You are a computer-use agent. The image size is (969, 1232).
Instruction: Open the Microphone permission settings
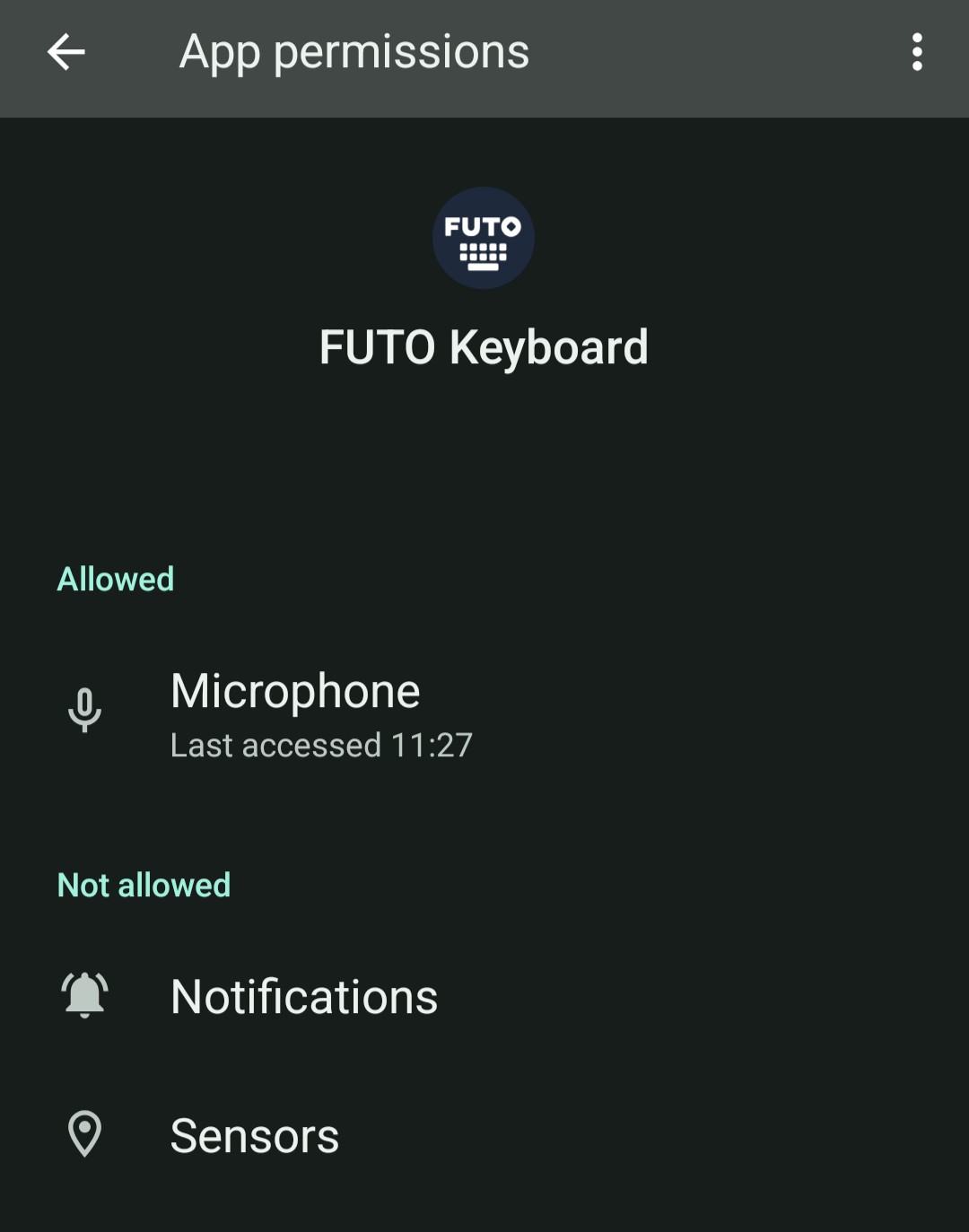(x=296, y=714)
